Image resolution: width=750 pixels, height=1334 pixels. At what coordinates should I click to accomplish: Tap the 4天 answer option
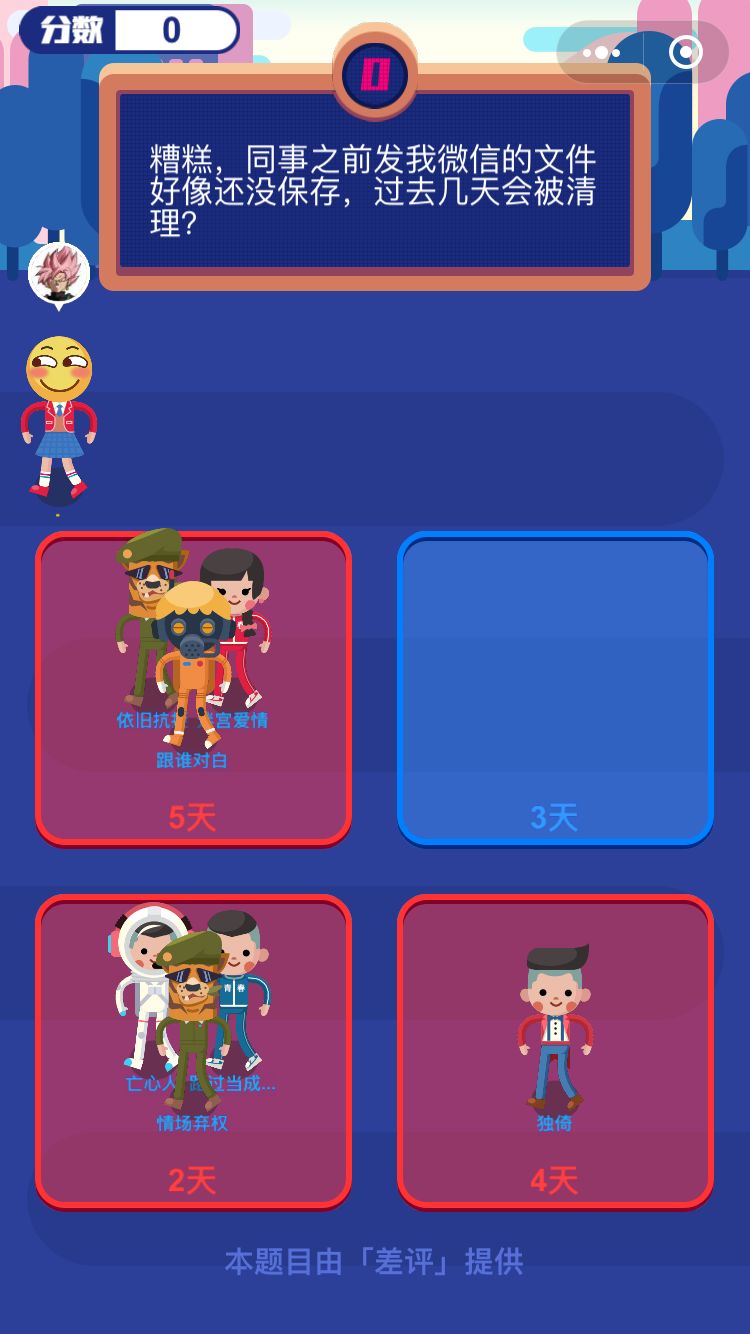(555, 1052)
